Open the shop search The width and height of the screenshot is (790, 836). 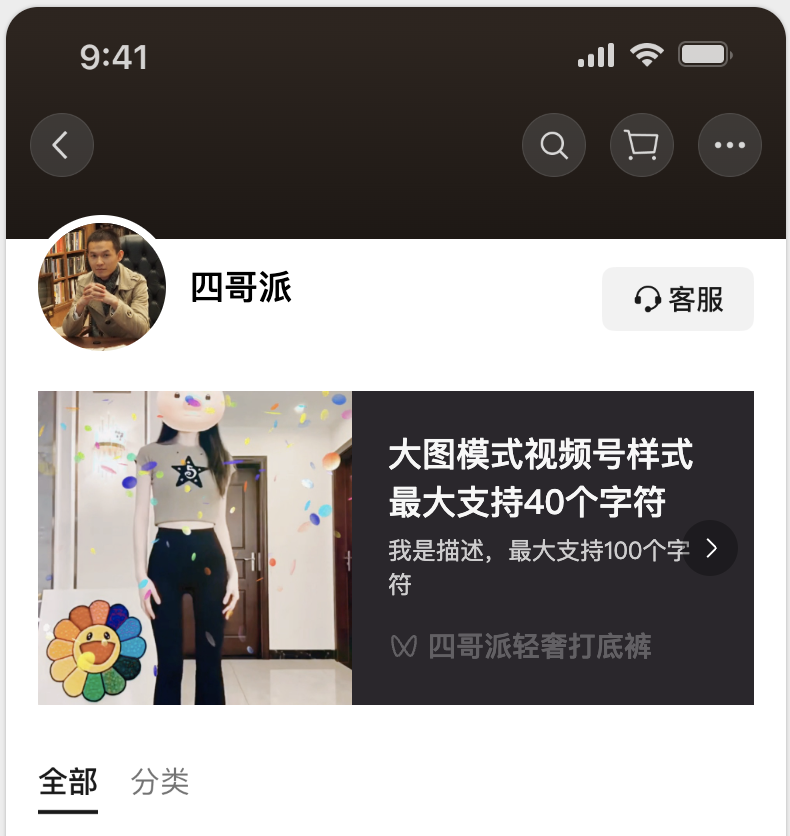click(554, 146)
